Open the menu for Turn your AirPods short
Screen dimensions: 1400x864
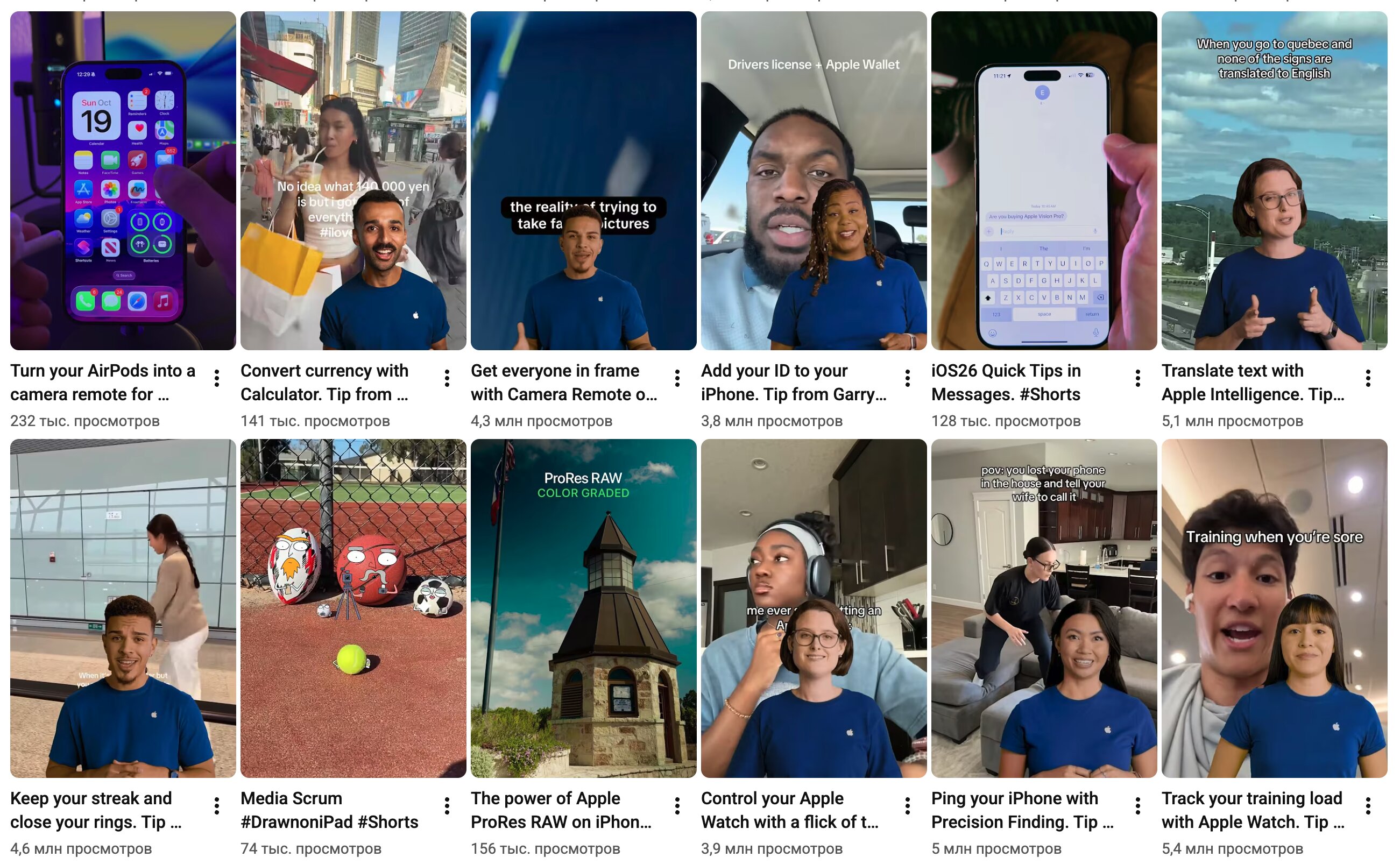coord(217,378)
